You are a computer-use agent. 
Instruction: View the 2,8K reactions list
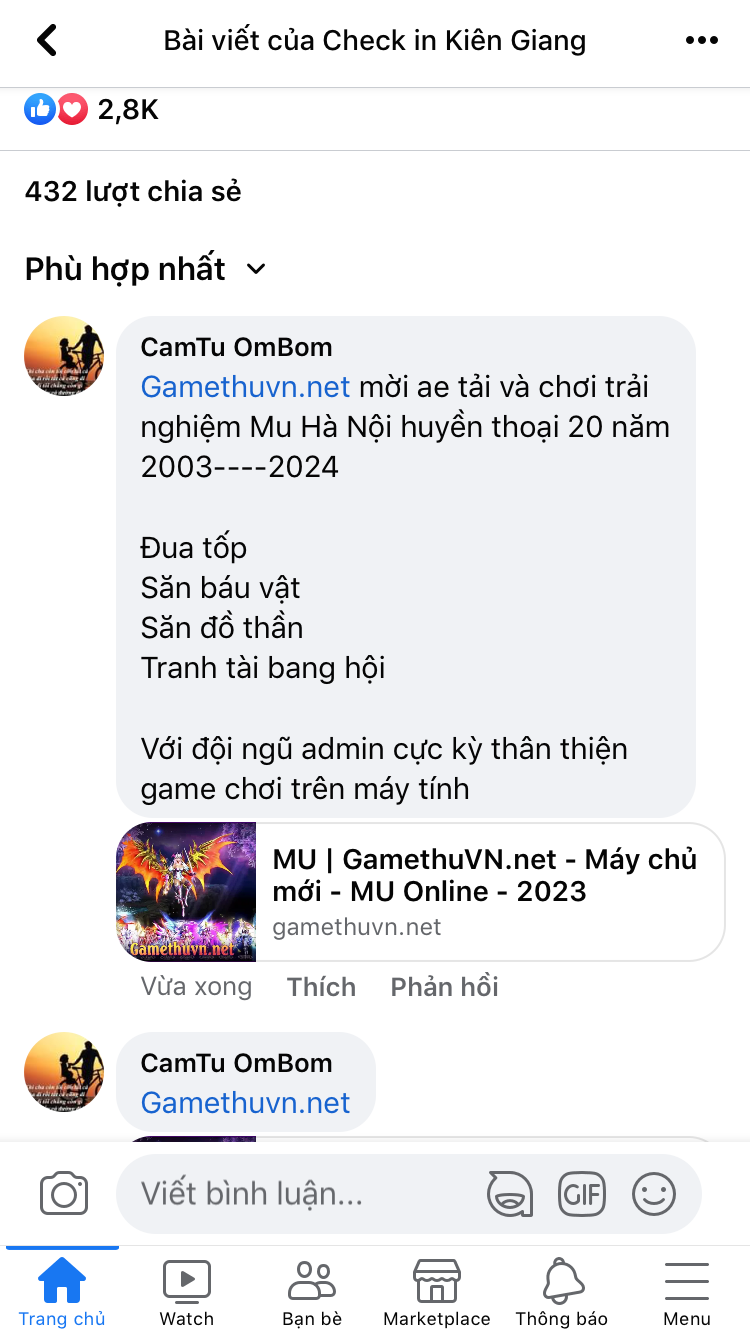point(92,109)
